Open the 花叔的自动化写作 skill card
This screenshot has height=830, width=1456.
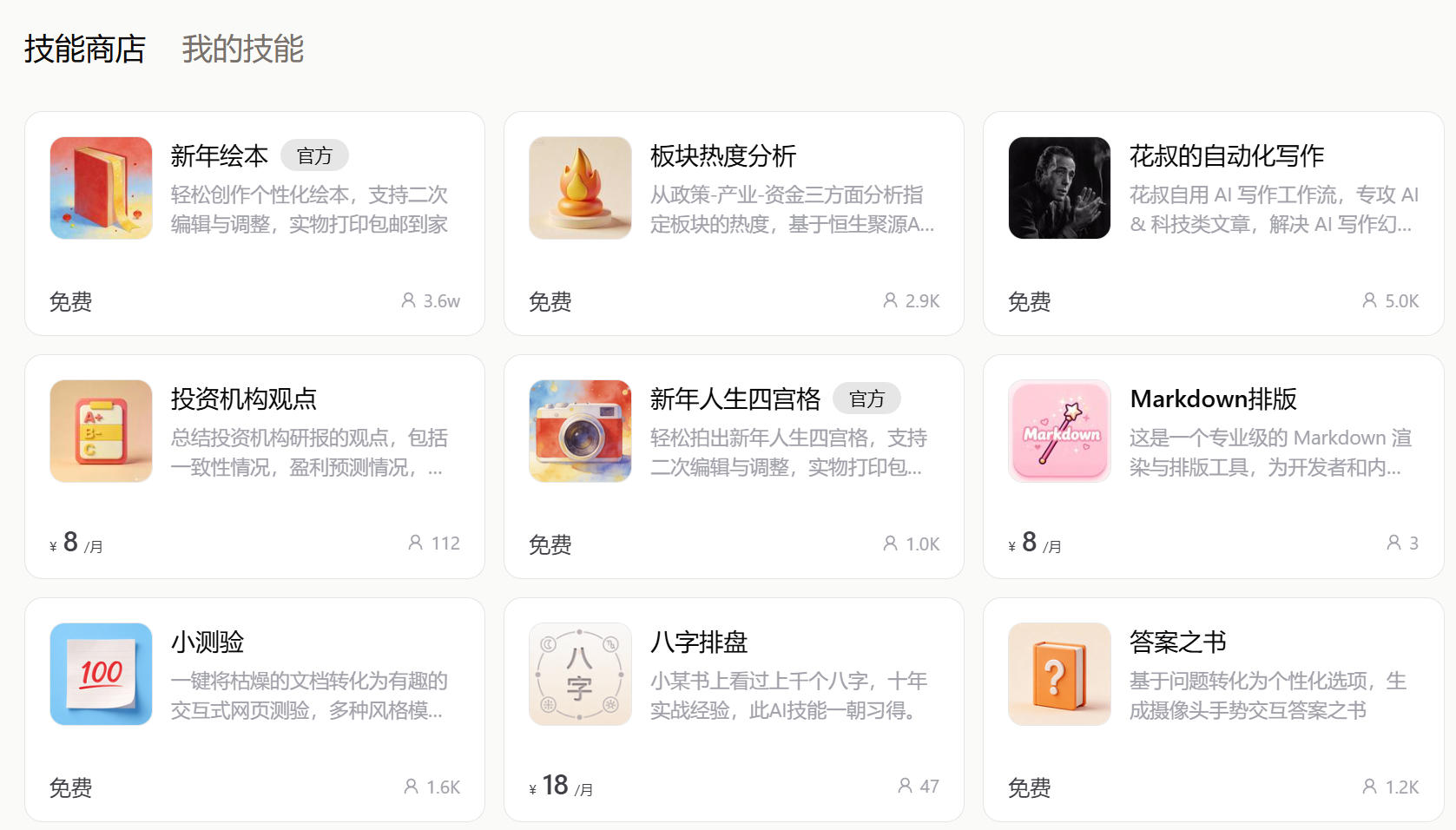coord(1213,223)
